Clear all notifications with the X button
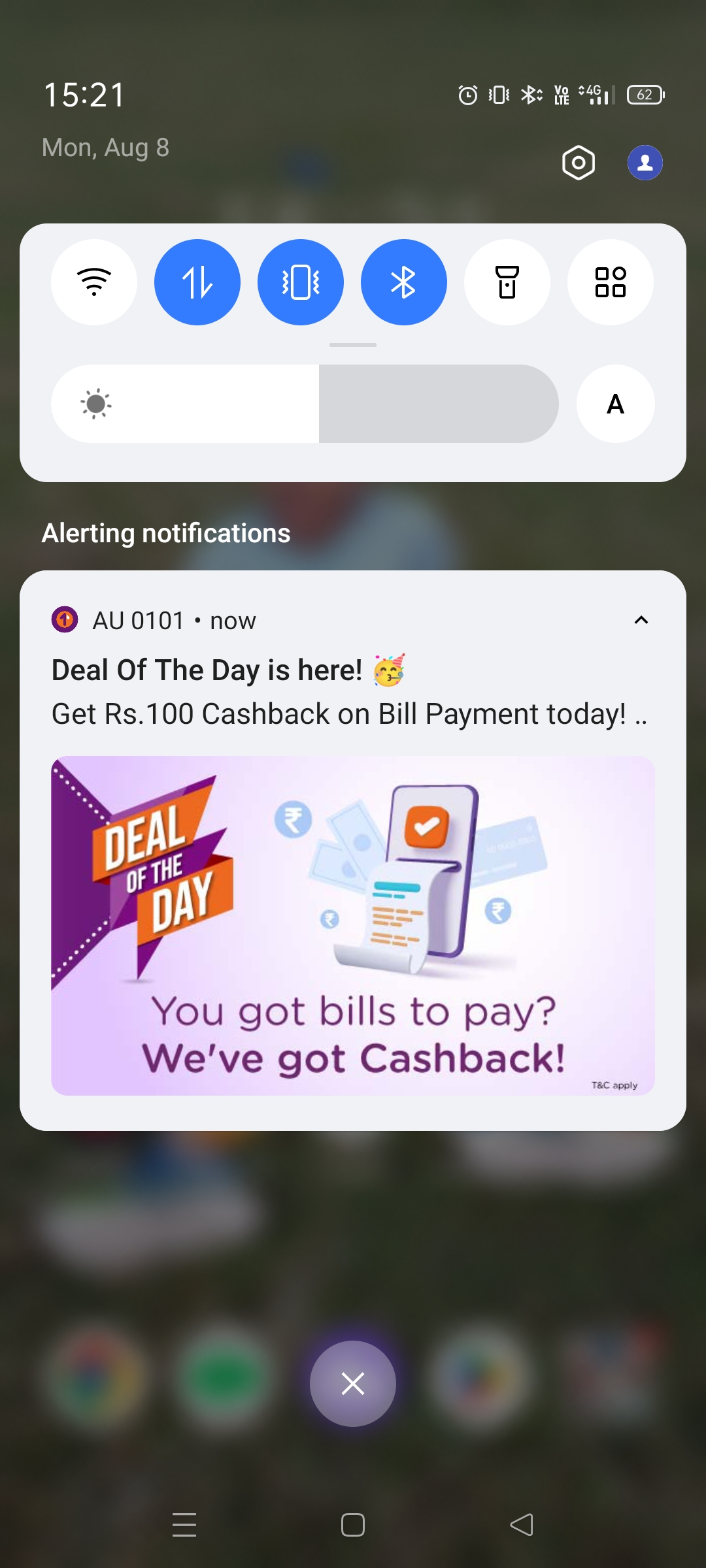The width and height of the screenshot is (706, 1568). click(x=353, y=1384)
